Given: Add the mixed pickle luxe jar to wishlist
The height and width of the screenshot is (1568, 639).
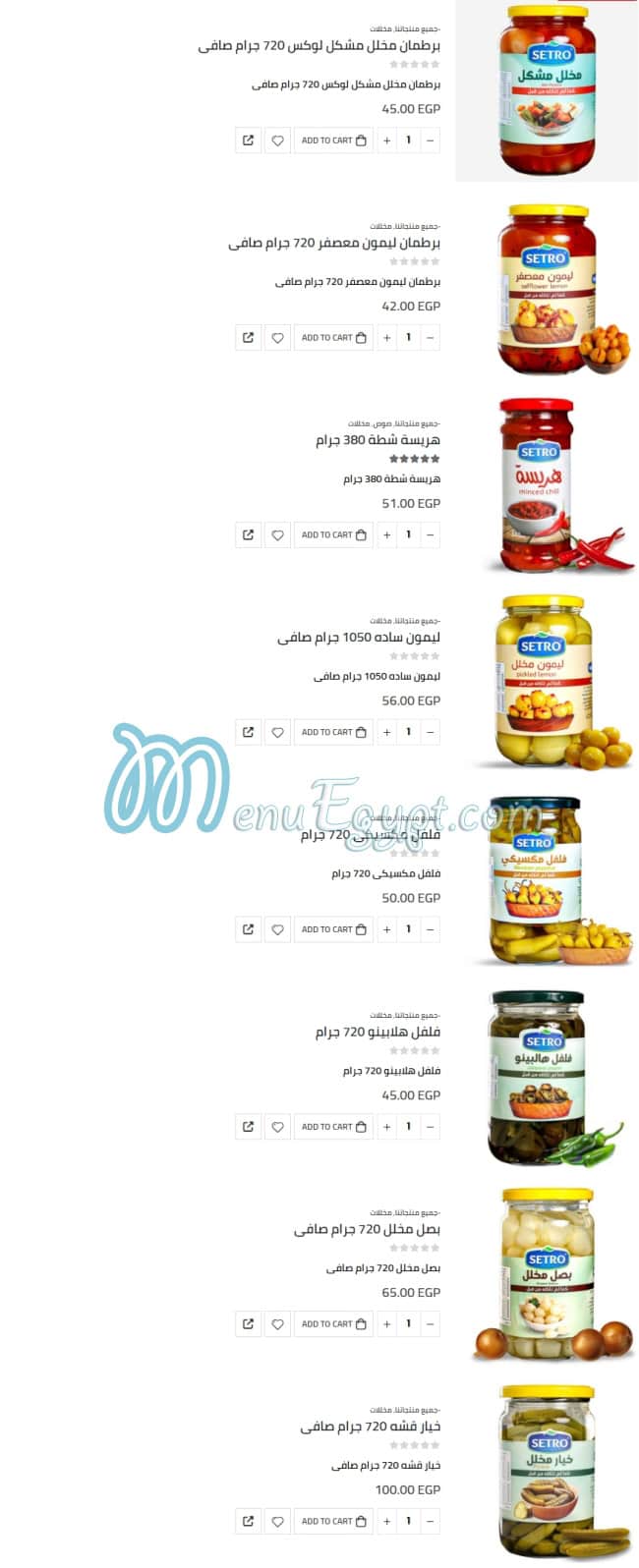Looking at the screenshot, I should pos(277,140).
